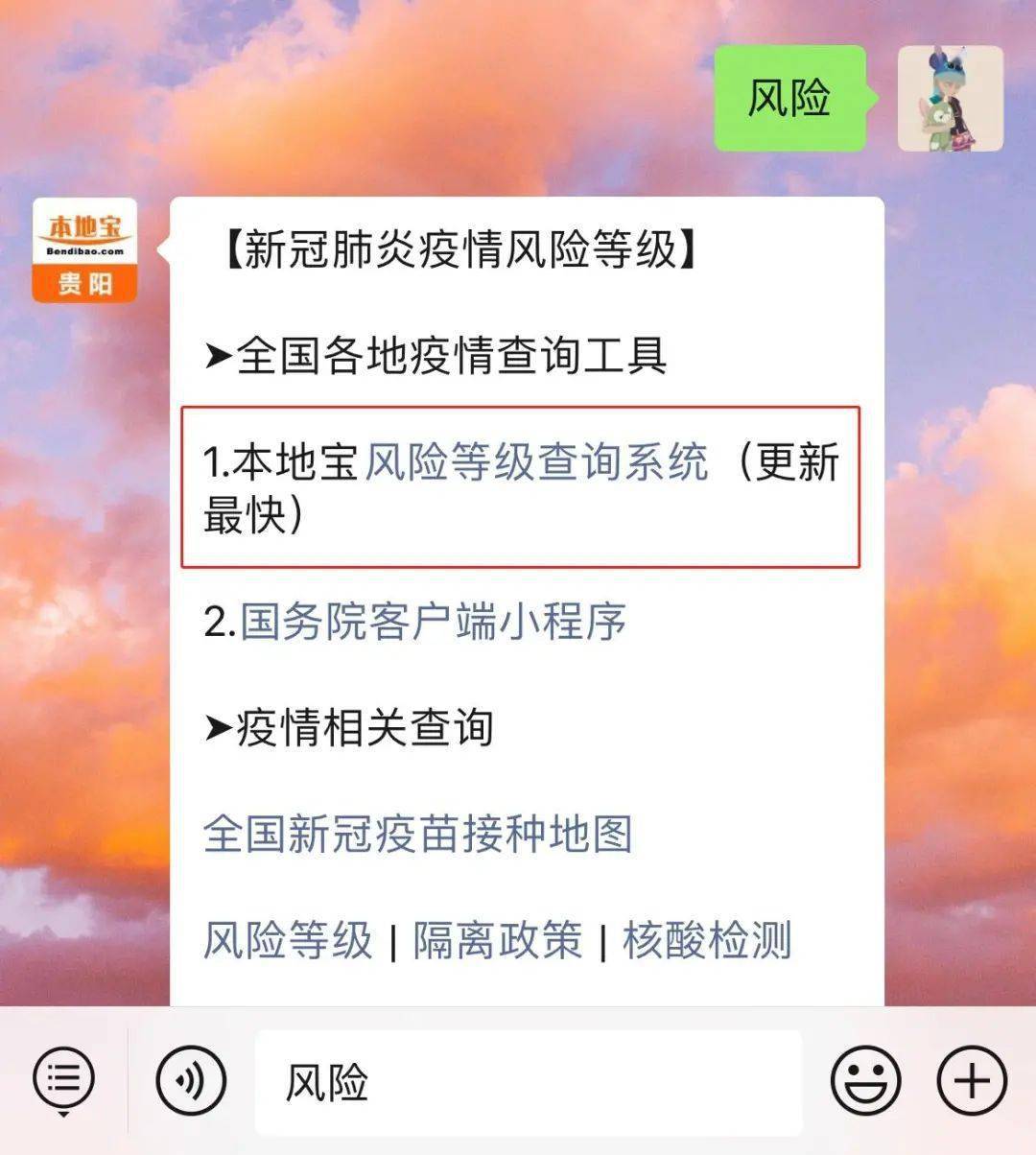Open the 风险等级查询系统 link
Viewport: 1036px width, 1155px height.
click(535, 462)
